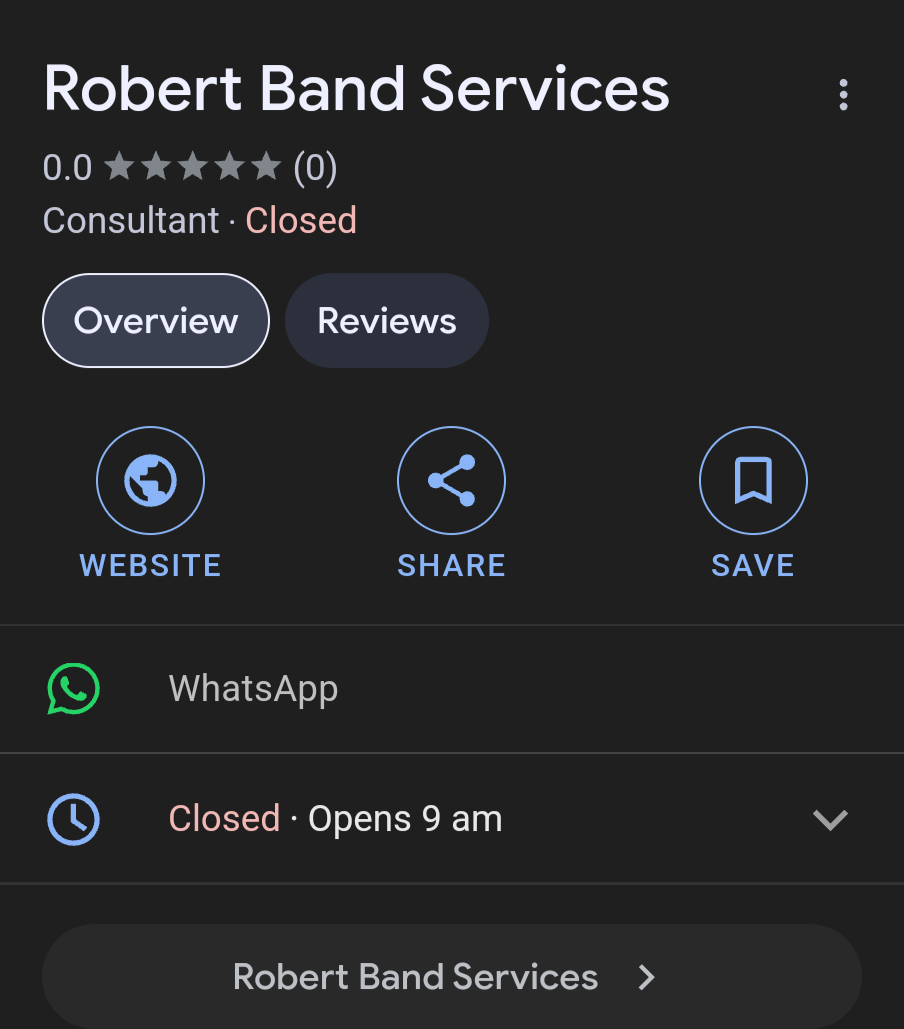Select the Overview tab
The image size is (904, 1029).
click(x=155, y=320)
